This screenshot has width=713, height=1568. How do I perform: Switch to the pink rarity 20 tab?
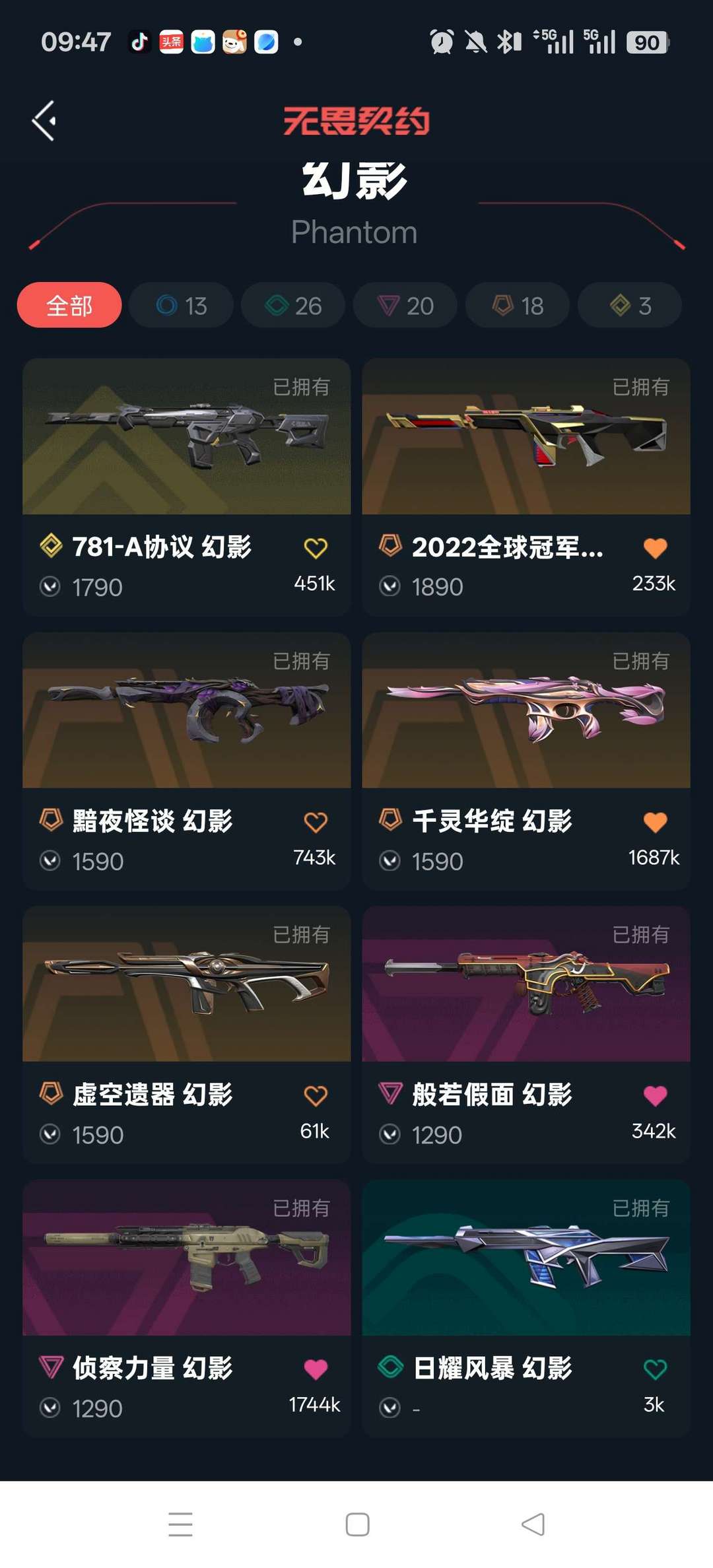(405, 305)
